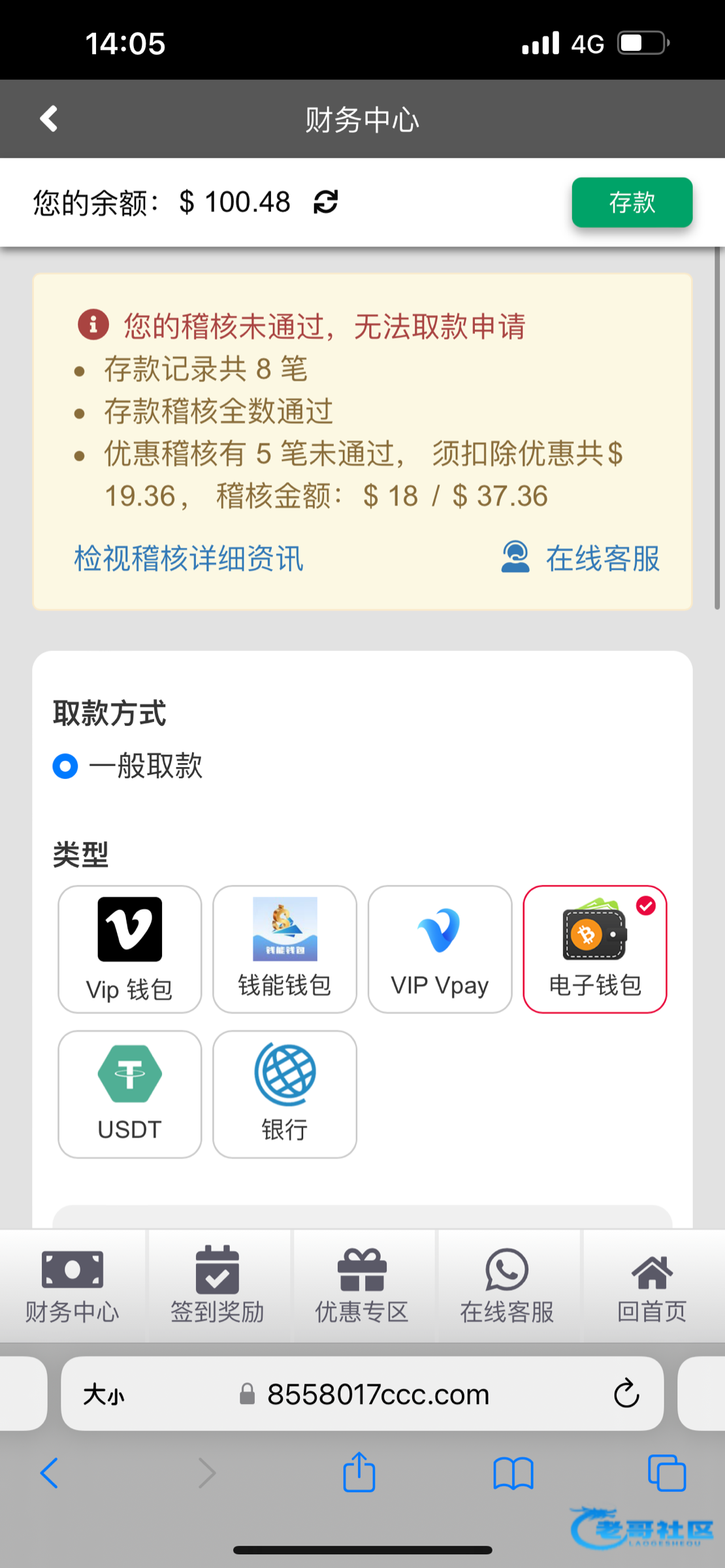Open the Safari share sheet
The width and height of the screenshot is (725, 1568).
(x=359, y=1473)
